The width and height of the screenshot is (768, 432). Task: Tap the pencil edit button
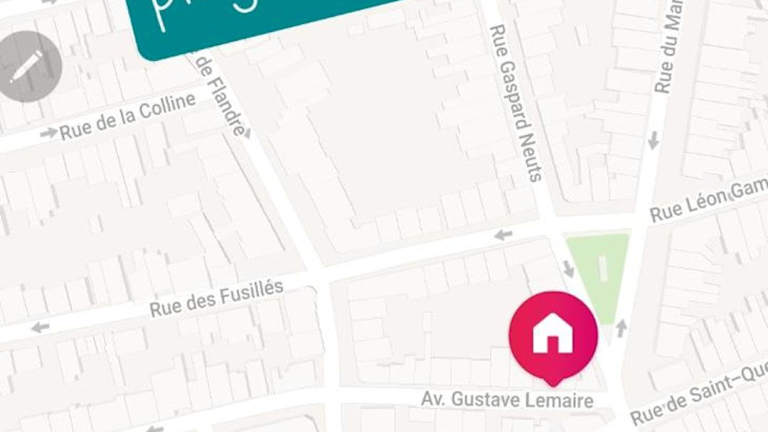tap(27, 66)
